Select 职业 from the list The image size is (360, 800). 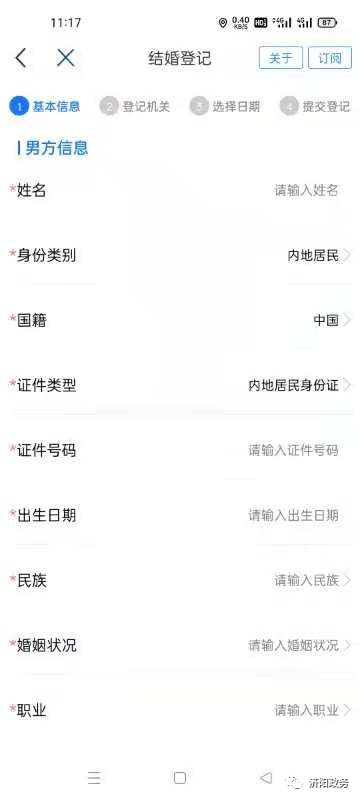[181, 710]
